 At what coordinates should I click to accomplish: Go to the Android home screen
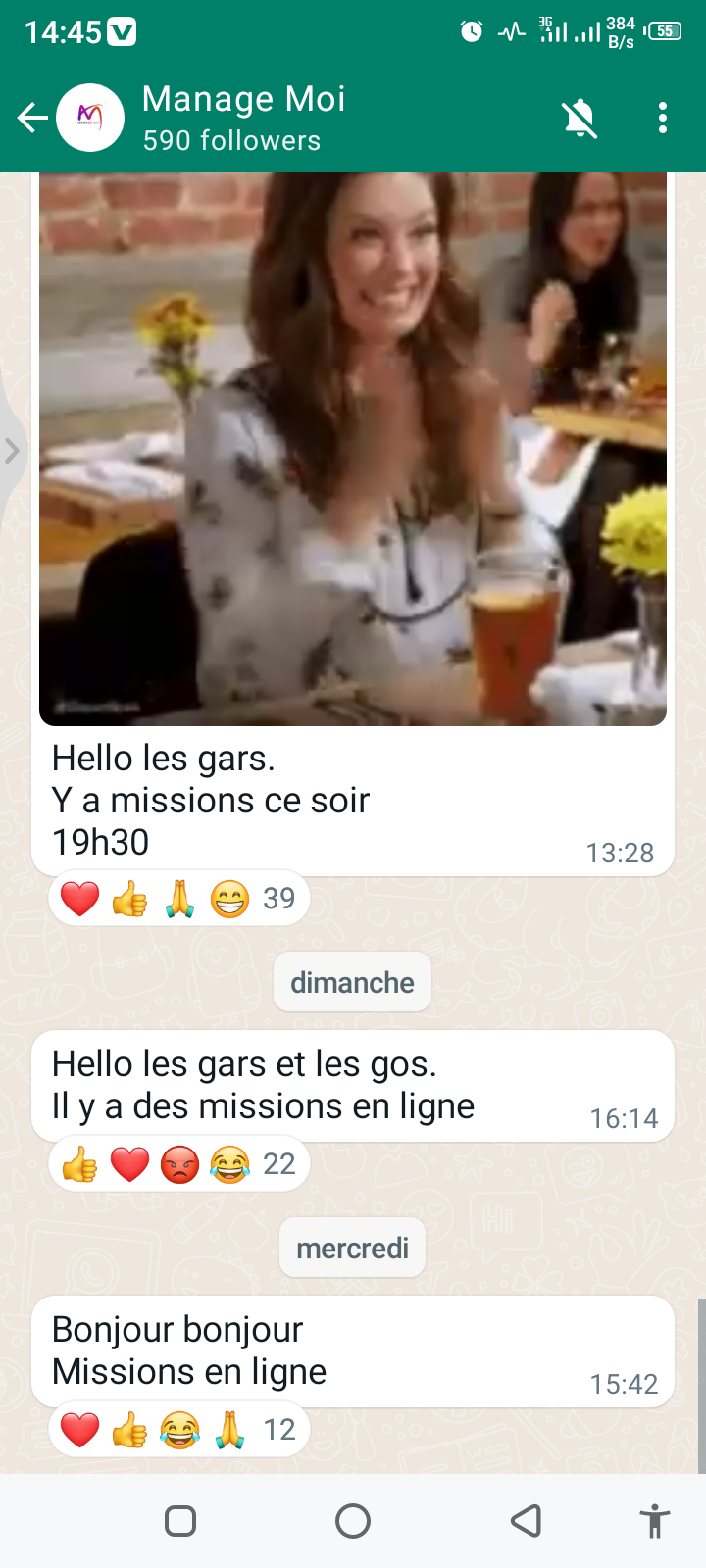(x=353, y=1521)
